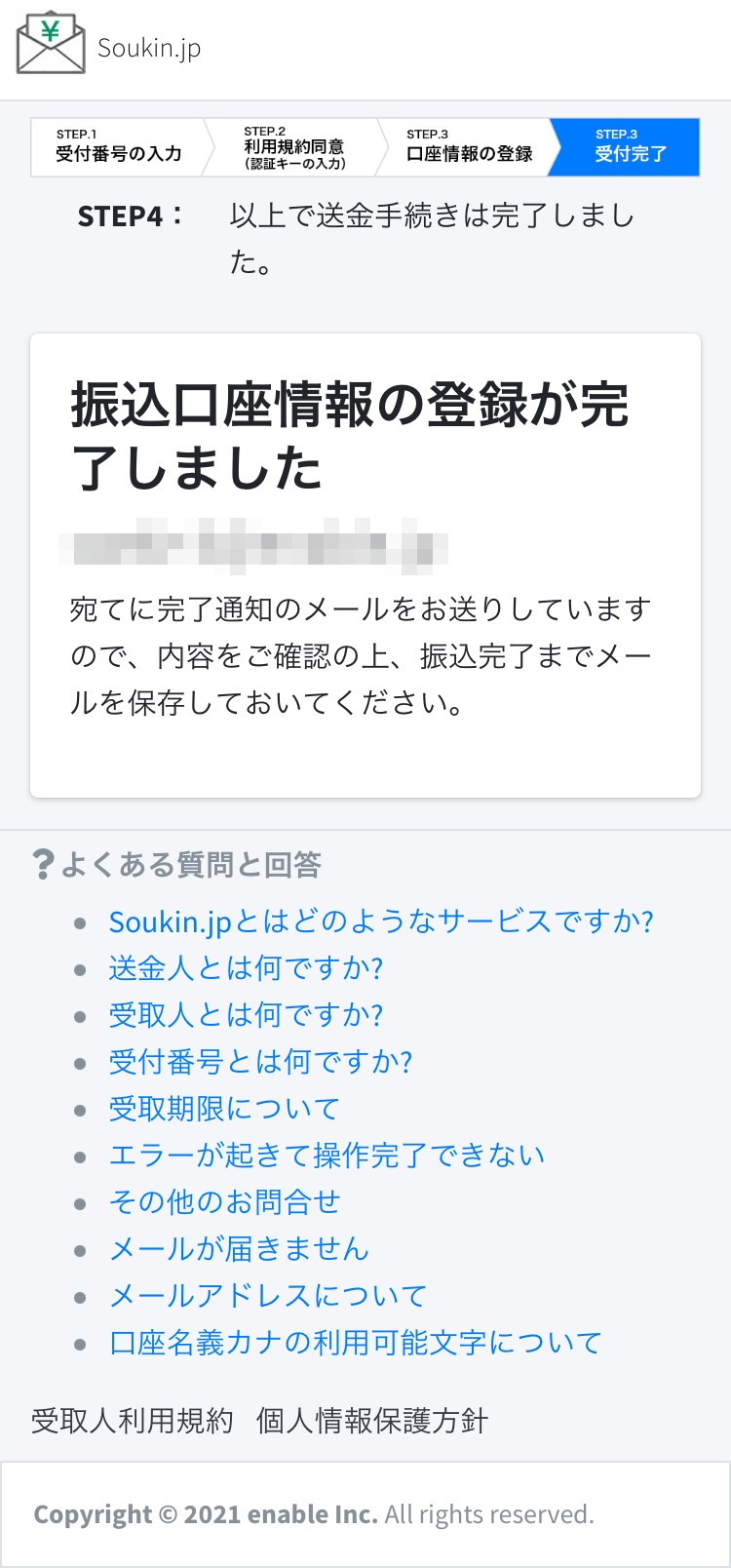Open the 受取人利用規約 terms page
Image resolution: width=731 pixels, height=1568 pixels.
132,1421
